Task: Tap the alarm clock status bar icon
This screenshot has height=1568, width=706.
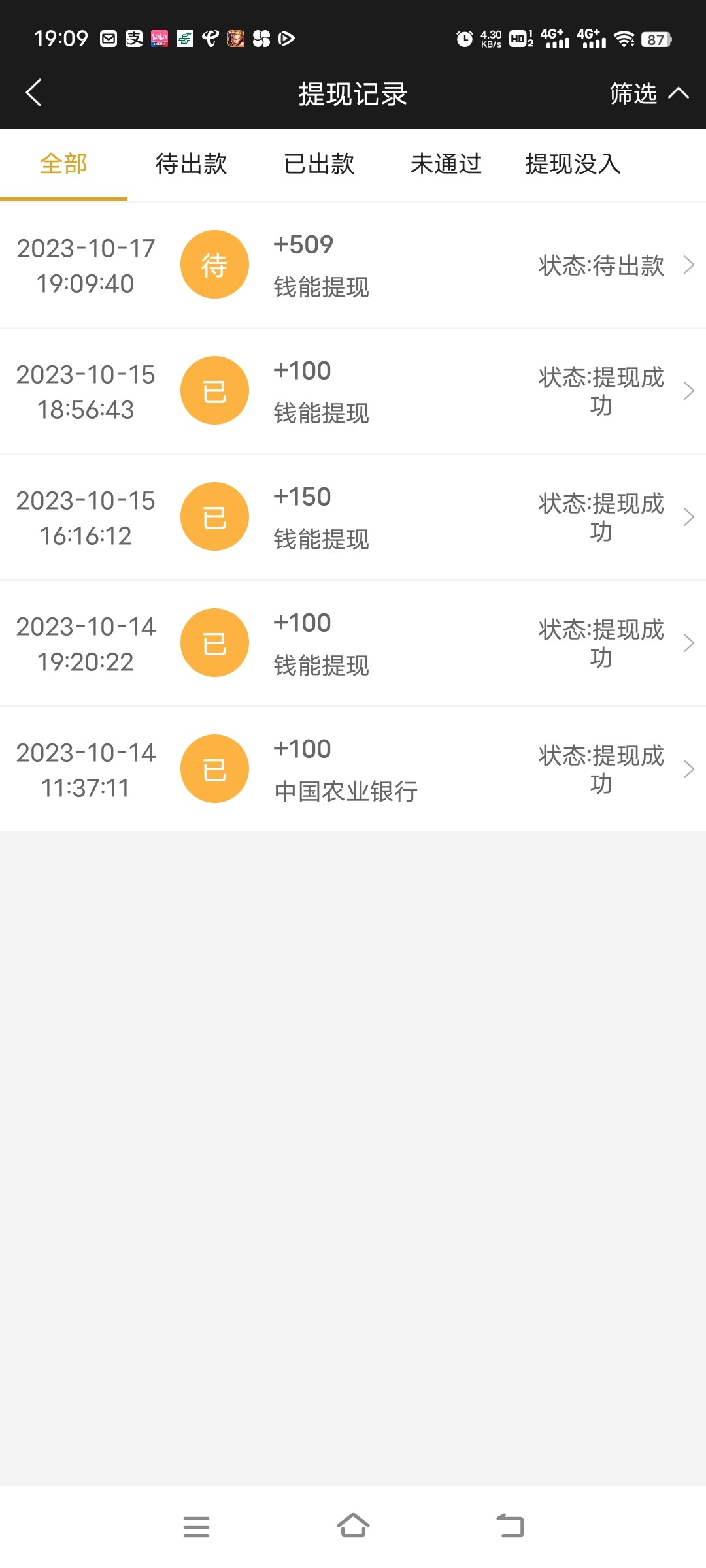Action: point(463,41)
